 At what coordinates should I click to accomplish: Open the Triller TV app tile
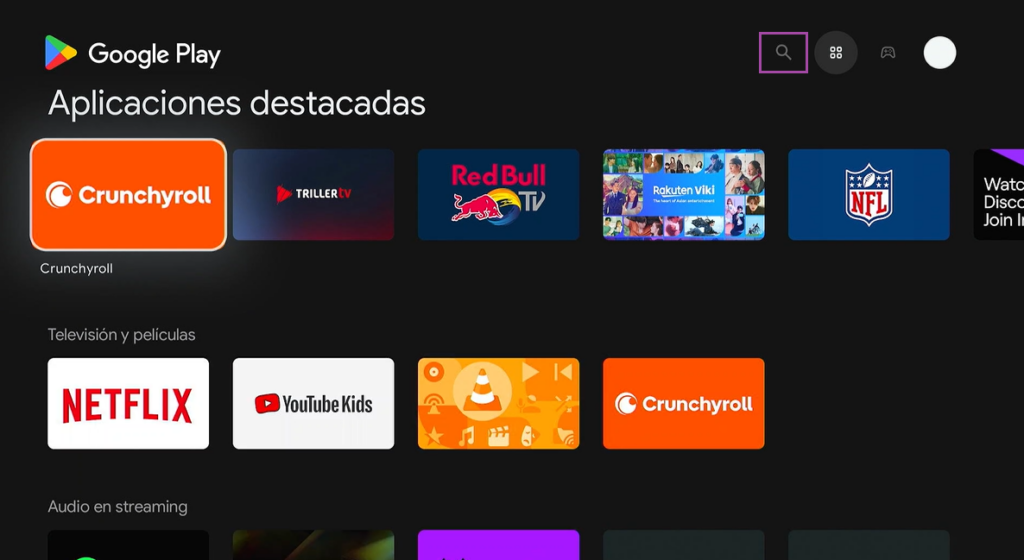point(313,194)
